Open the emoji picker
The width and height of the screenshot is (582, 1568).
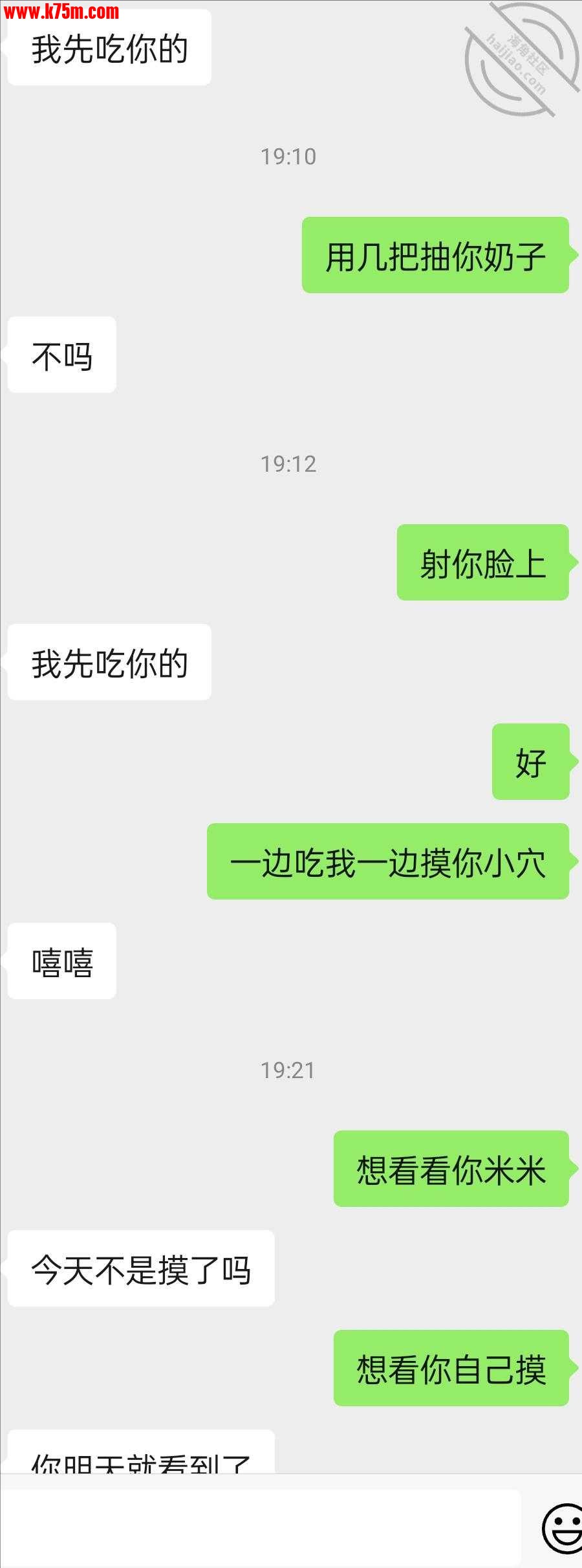point(561,1529)
